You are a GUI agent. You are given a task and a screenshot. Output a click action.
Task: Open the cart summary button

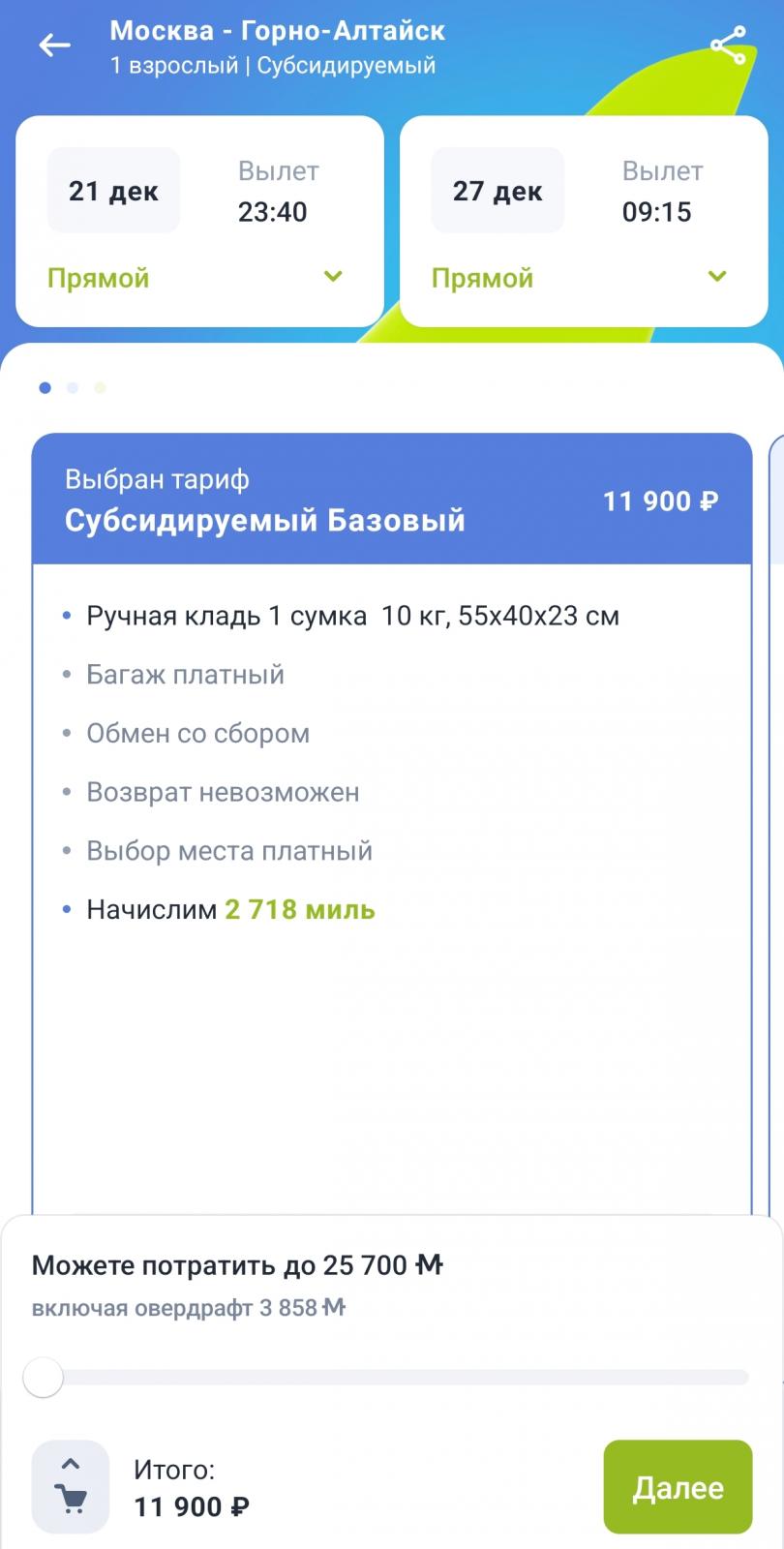pyautogui.click(x=71, y=1487)
